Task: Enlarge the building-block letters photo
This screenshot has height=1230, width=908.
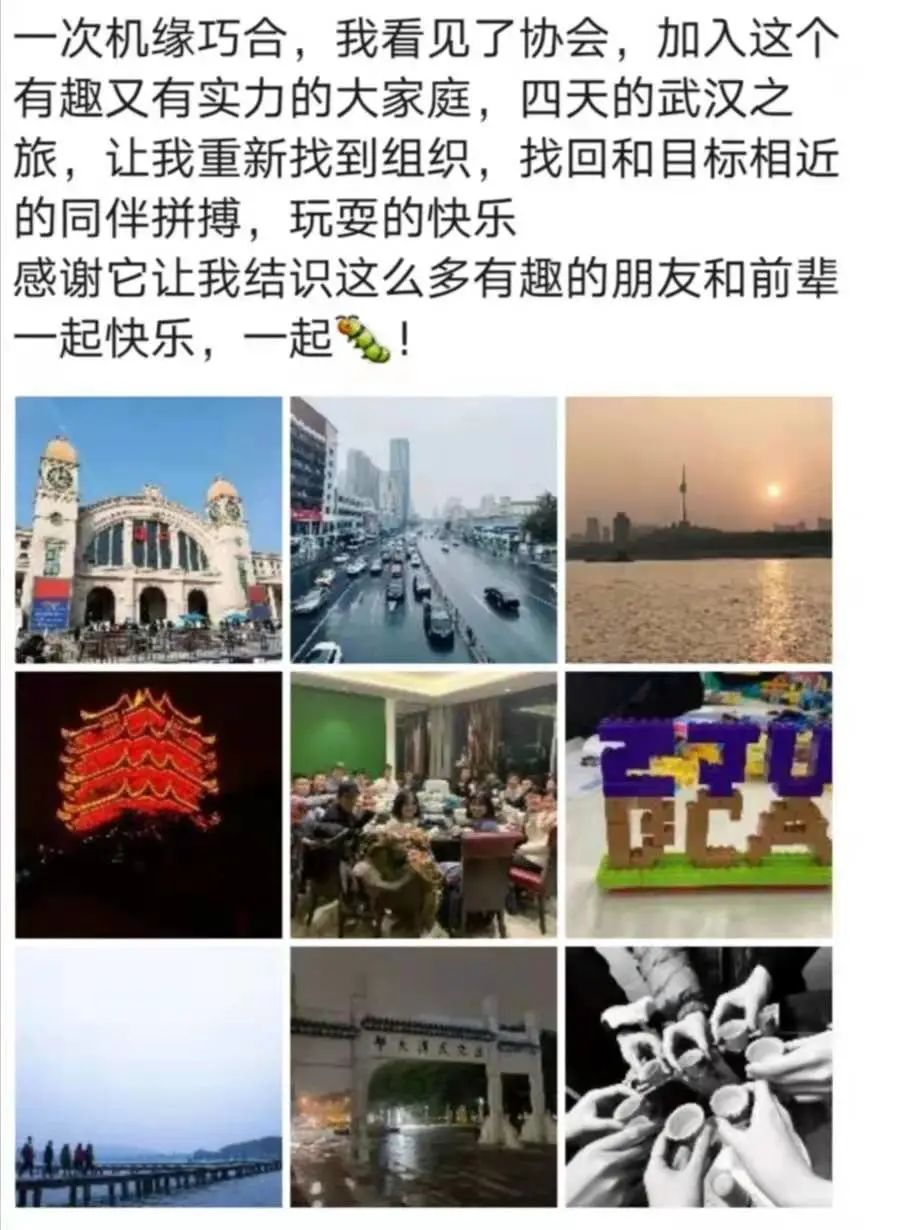Action: (x=698, y=804)
